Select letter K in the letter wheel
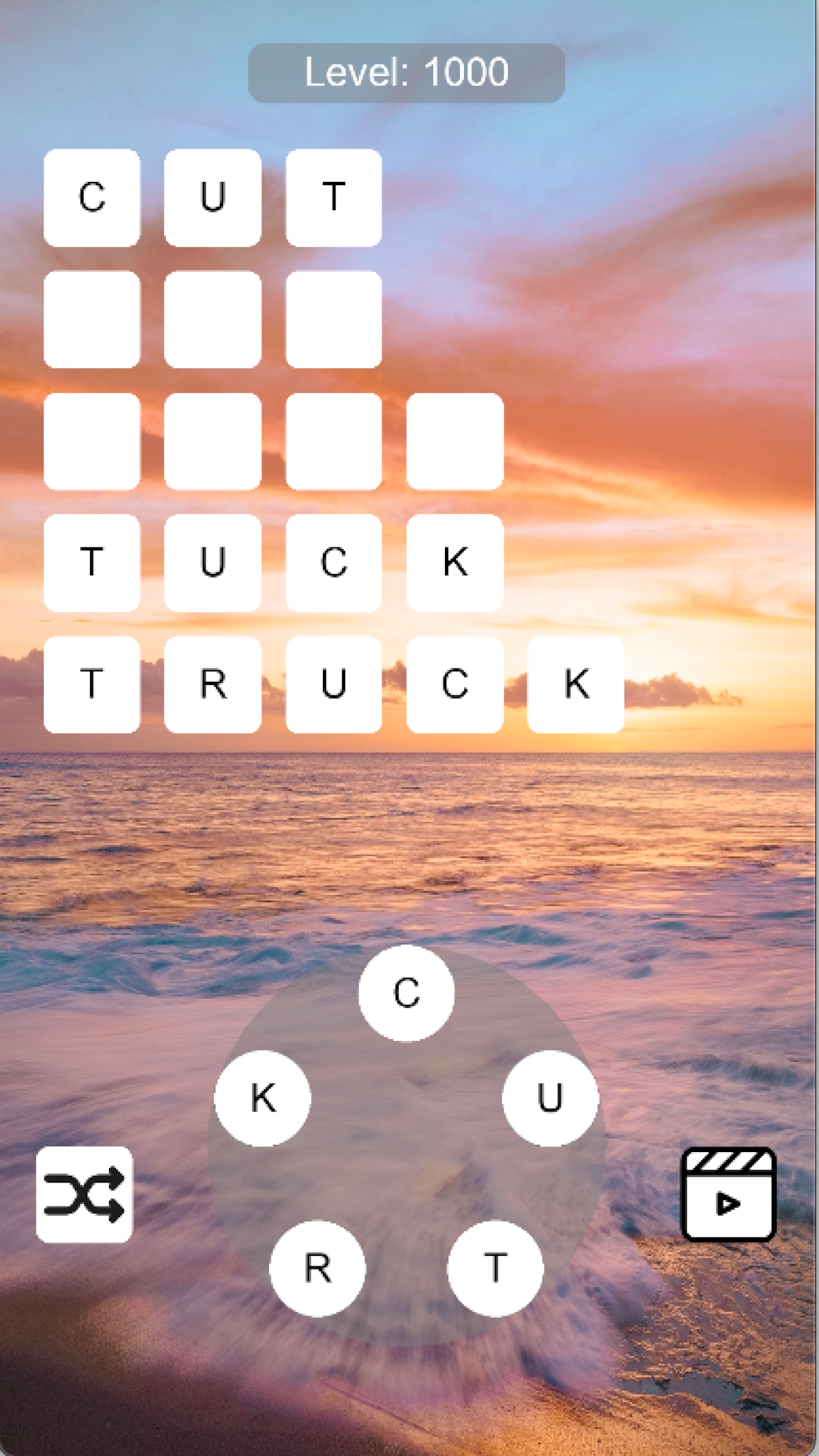 pos(262,1097)
